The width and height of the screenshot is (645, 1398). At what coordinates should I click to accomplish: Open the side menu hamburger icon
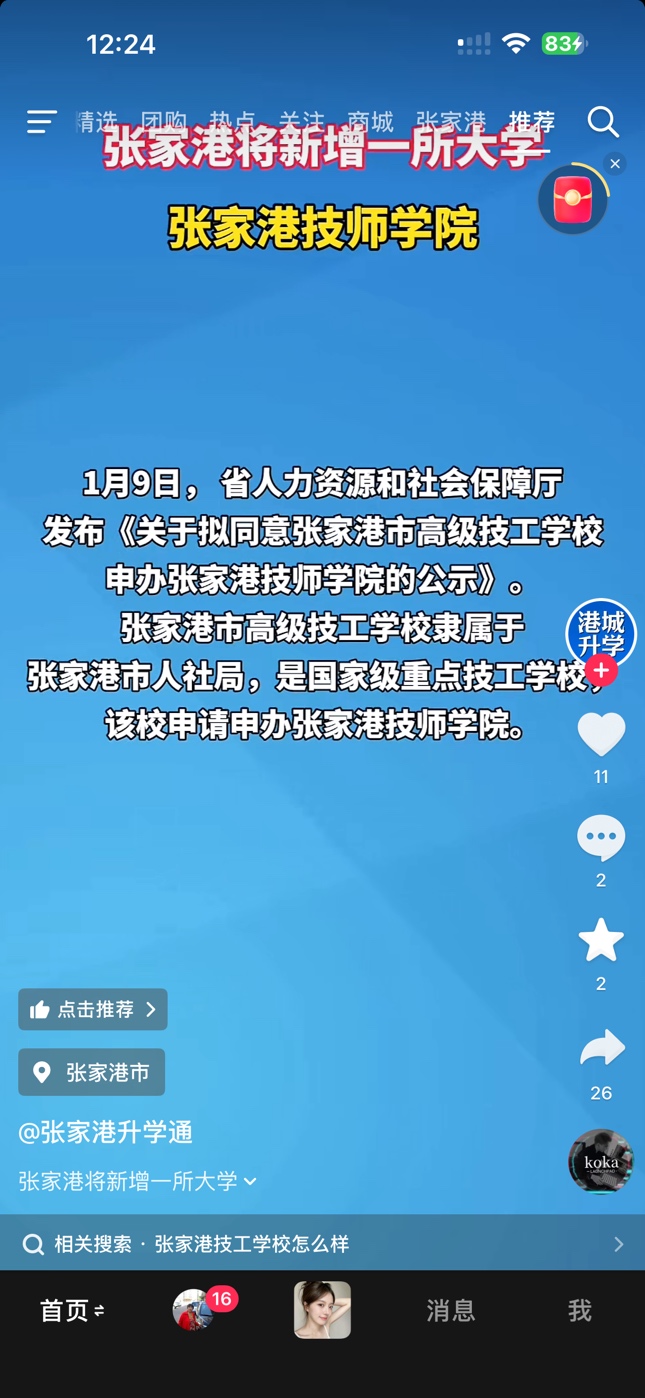[x=41, y=122]
